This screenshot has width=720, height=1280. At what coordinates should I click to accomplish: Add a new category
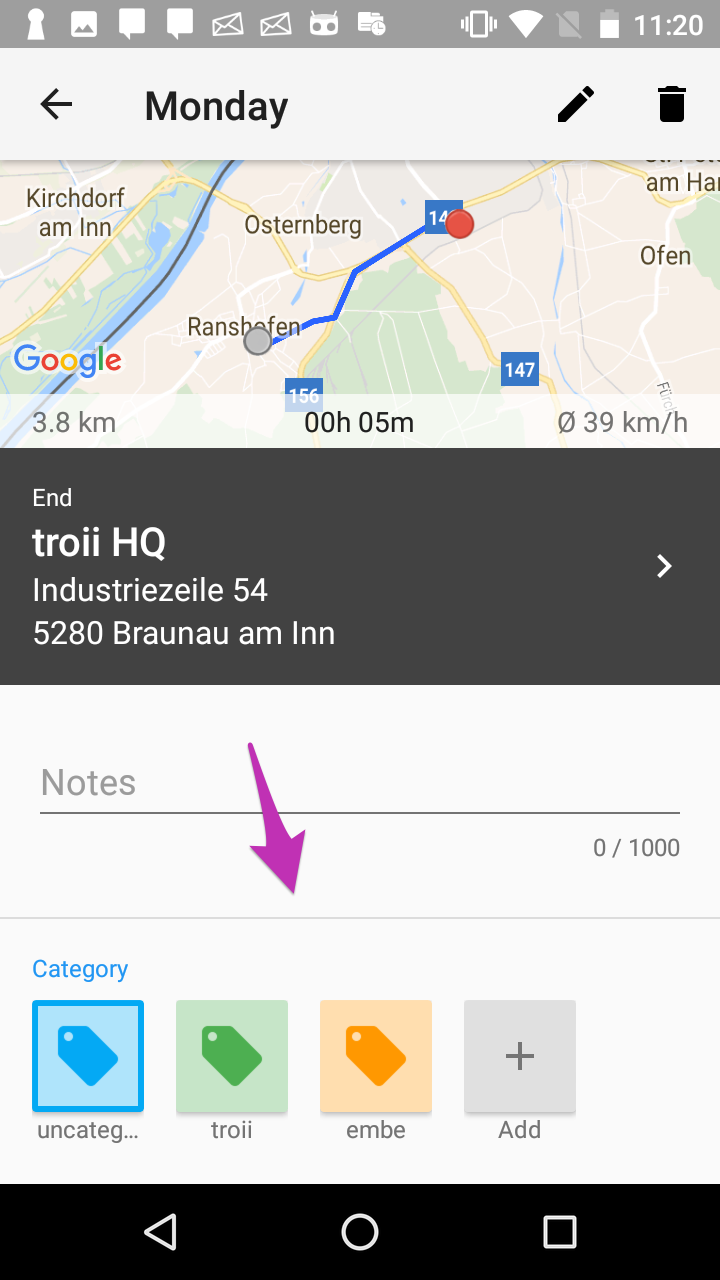tap(520, 1056)
